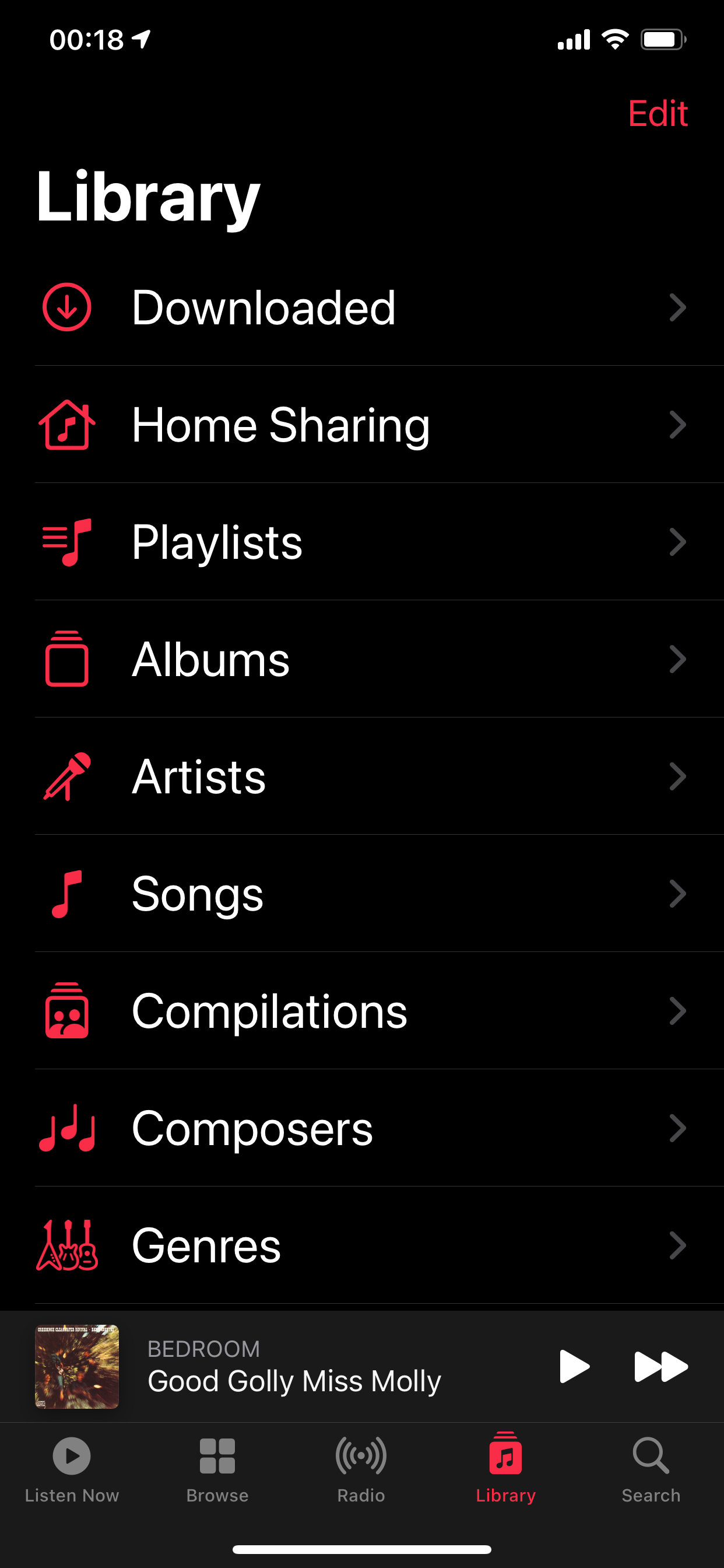
Task: Open the Search tab
Action: (x=651, y=1473)
